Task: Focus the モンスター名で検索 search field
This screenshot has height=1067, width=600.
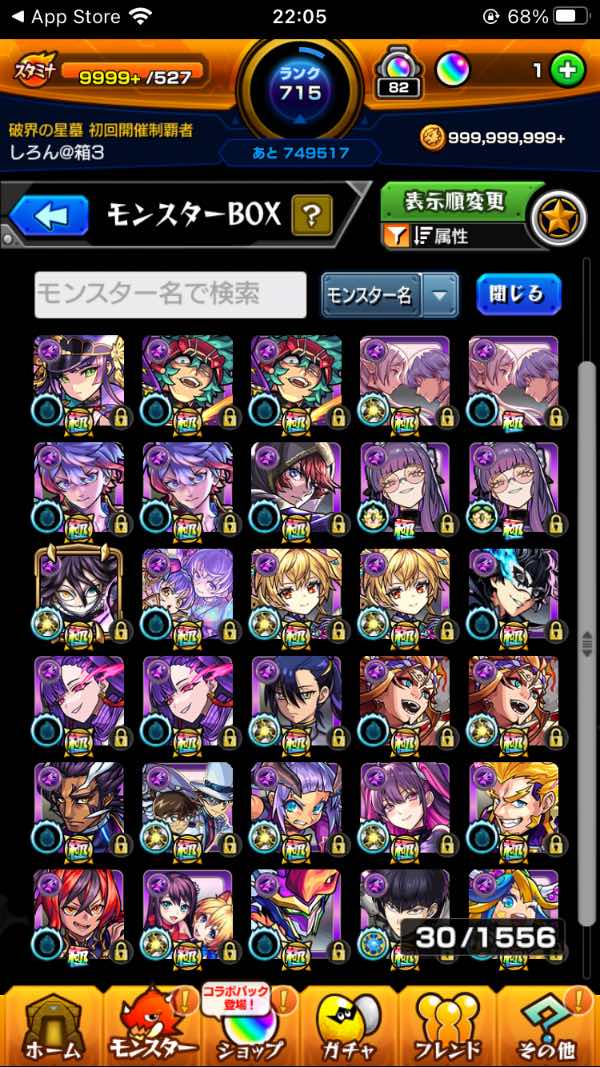Action: (x=170, y=294)
